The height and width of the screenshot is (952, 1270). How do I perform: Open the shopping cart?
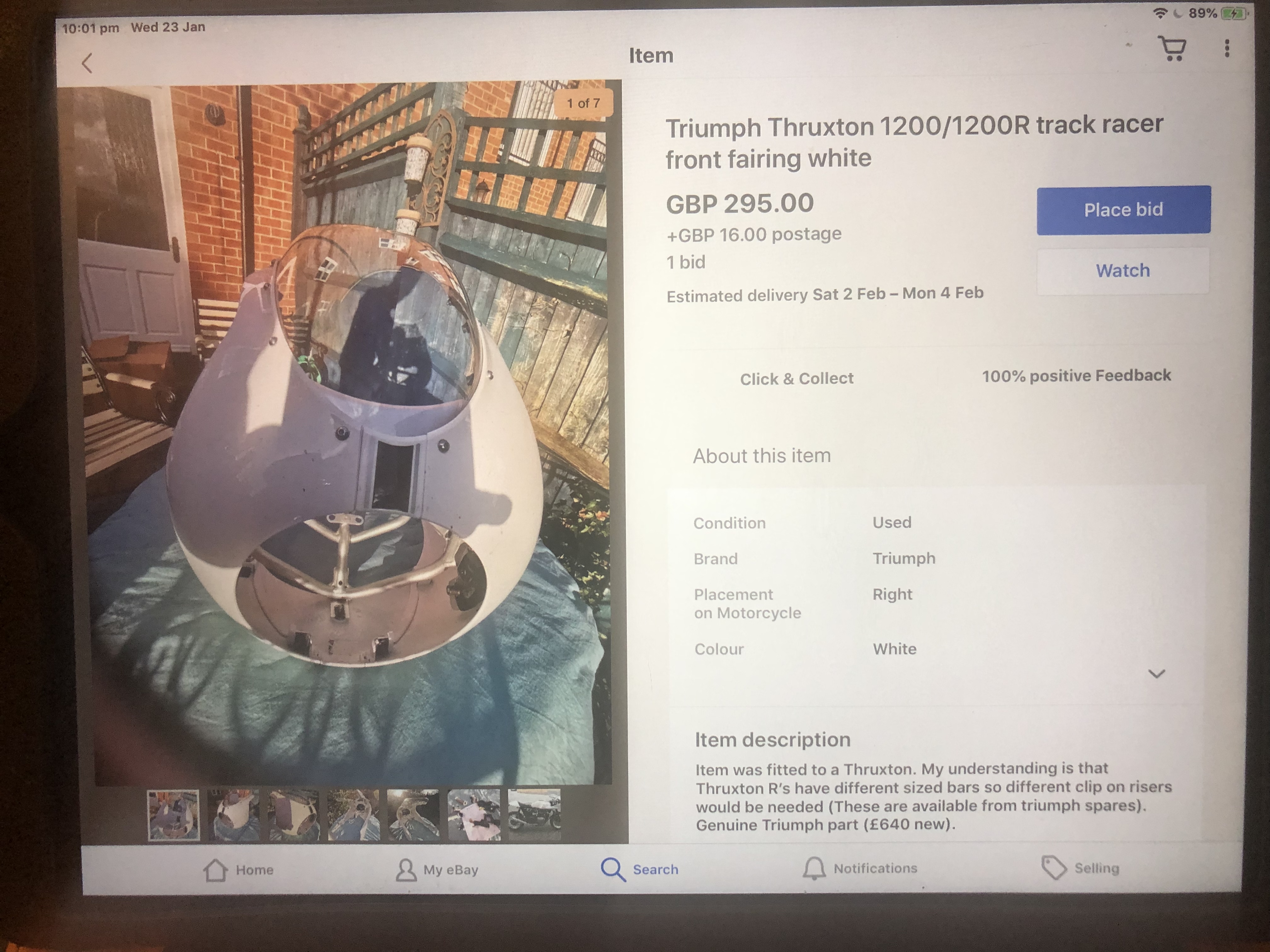coord(1171,49)
